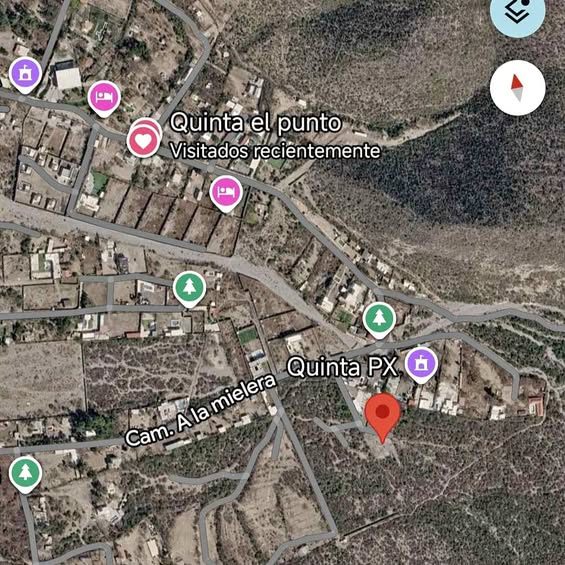Screen dimensions: 565x565
Task: Tap the compass to reorient north
Action: (x=517, y=88)
